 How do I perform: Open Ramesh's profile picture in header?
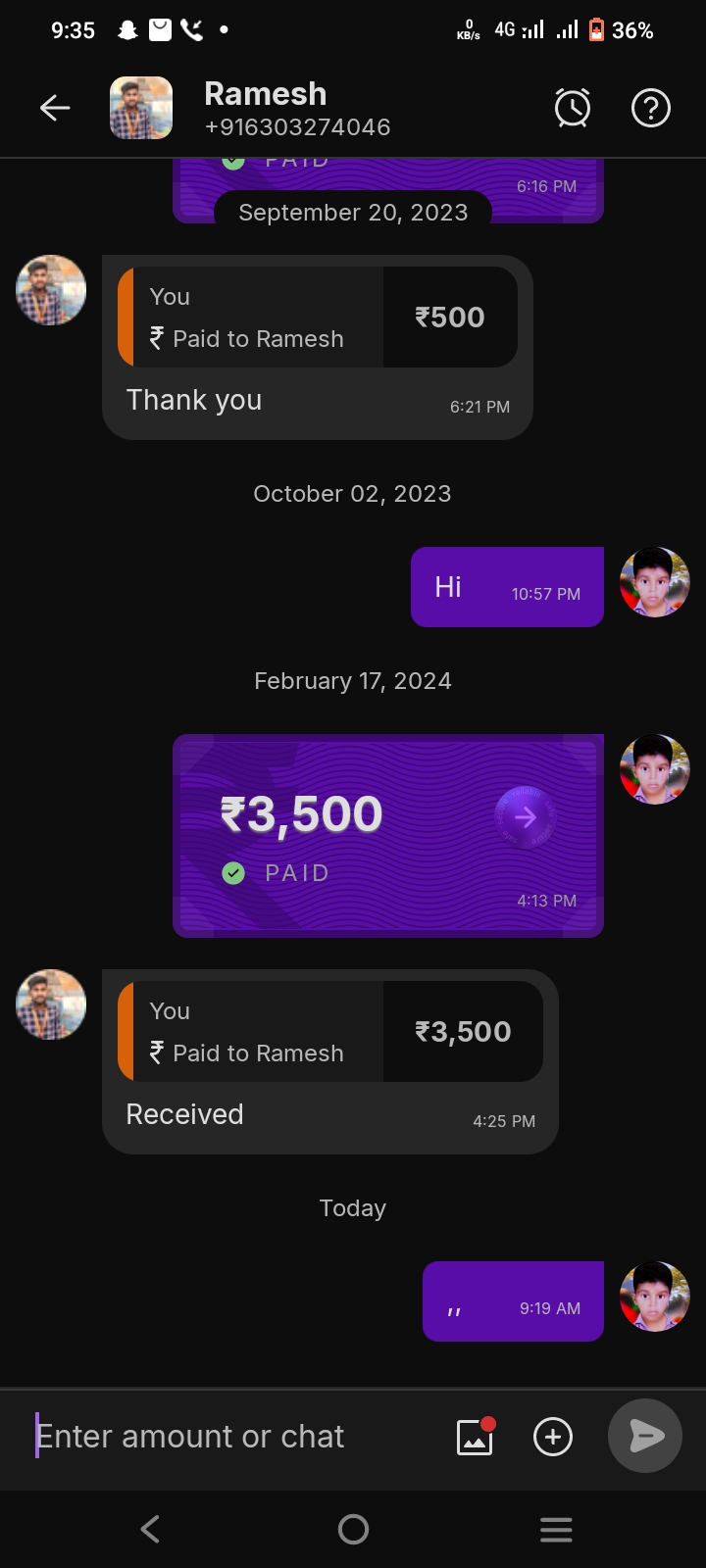pyautogui.click(x=141, y=108)
